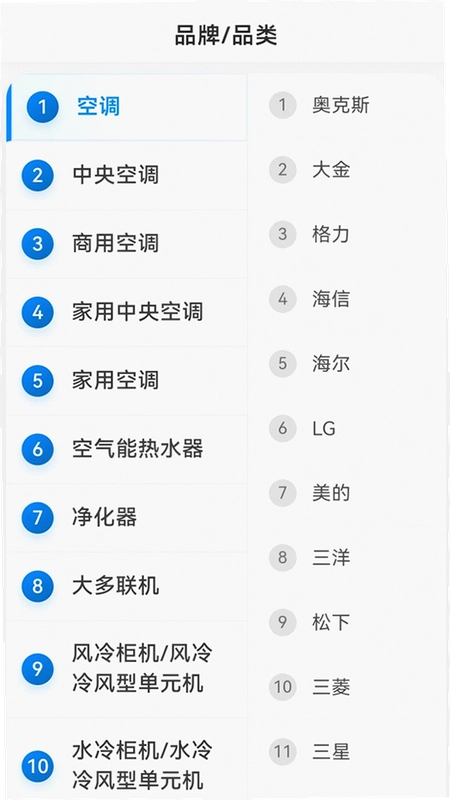The image size is (450, 800).
Task: Pick the 格力 brand
Action: (x=346, y=234)
